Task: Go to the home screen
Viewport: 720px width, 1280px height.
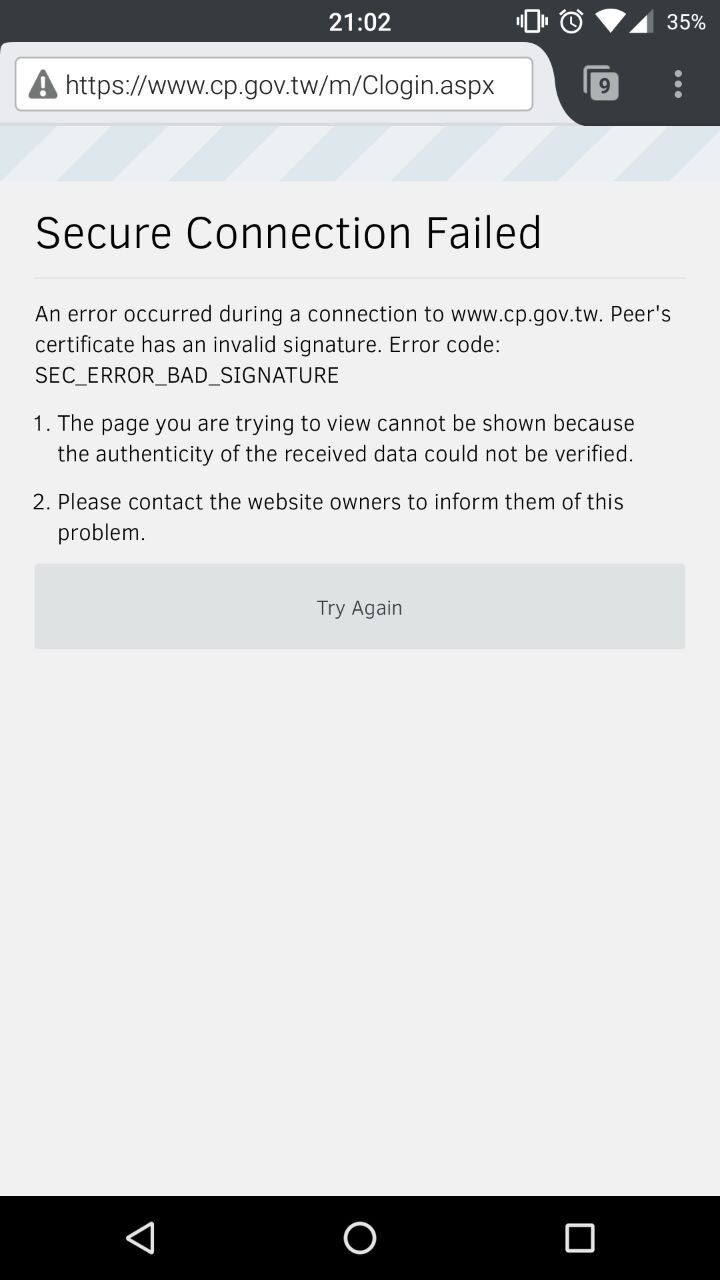Action: click(x=360, y=1238)
